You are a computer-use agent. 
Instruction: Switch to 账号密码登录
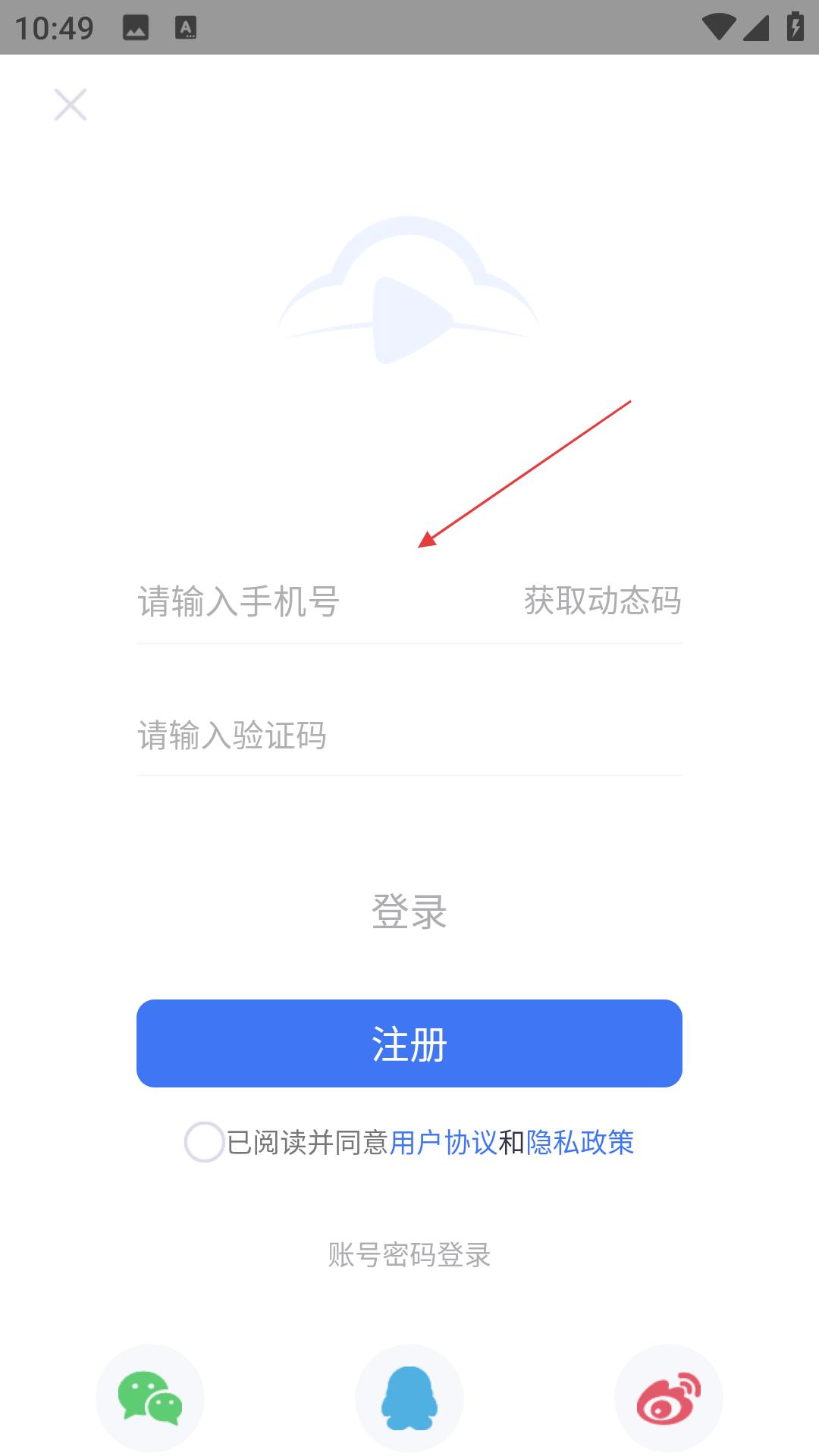(409, 1255)
